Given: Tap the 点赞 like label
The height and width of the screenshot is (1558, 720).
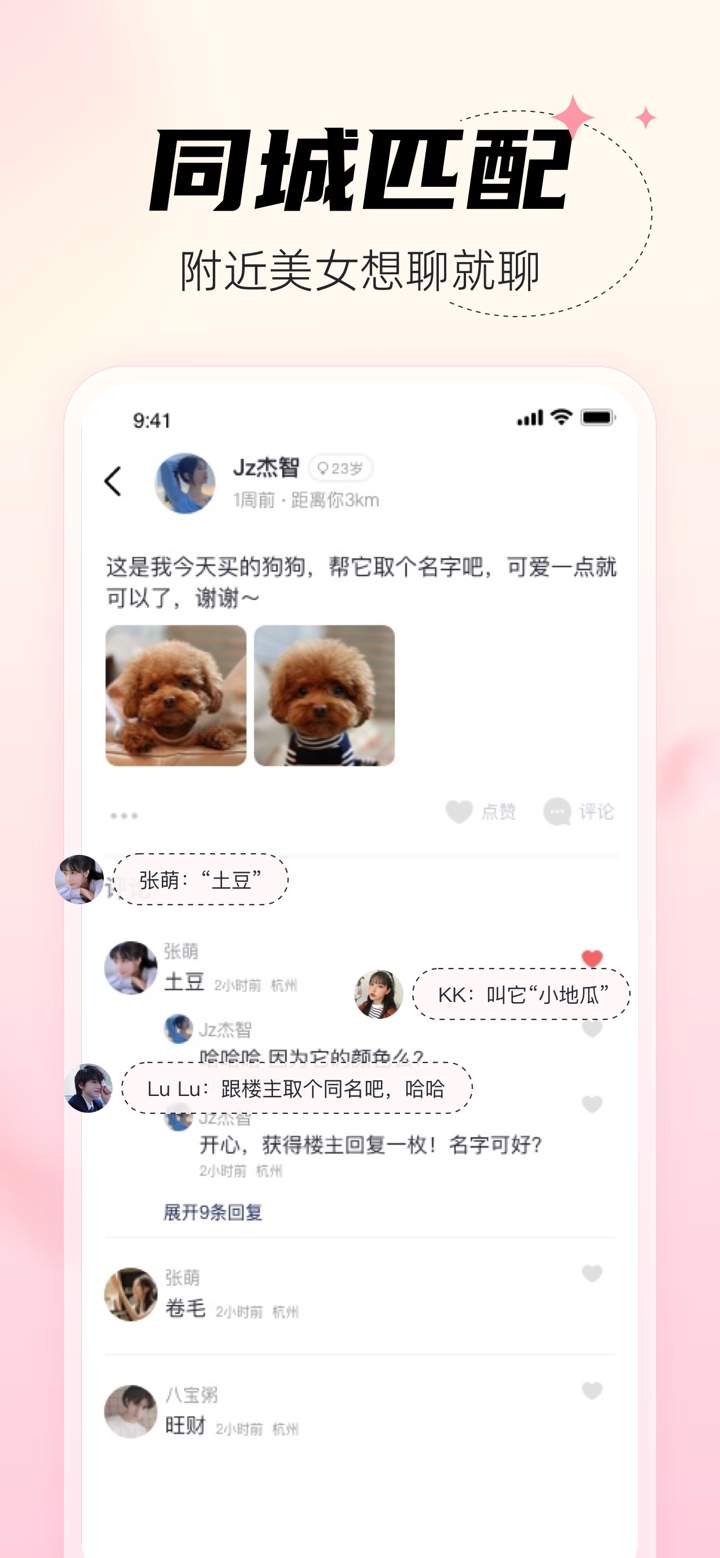Looking at the screenshot, I should pyautogui.click(x=500, y=812).
